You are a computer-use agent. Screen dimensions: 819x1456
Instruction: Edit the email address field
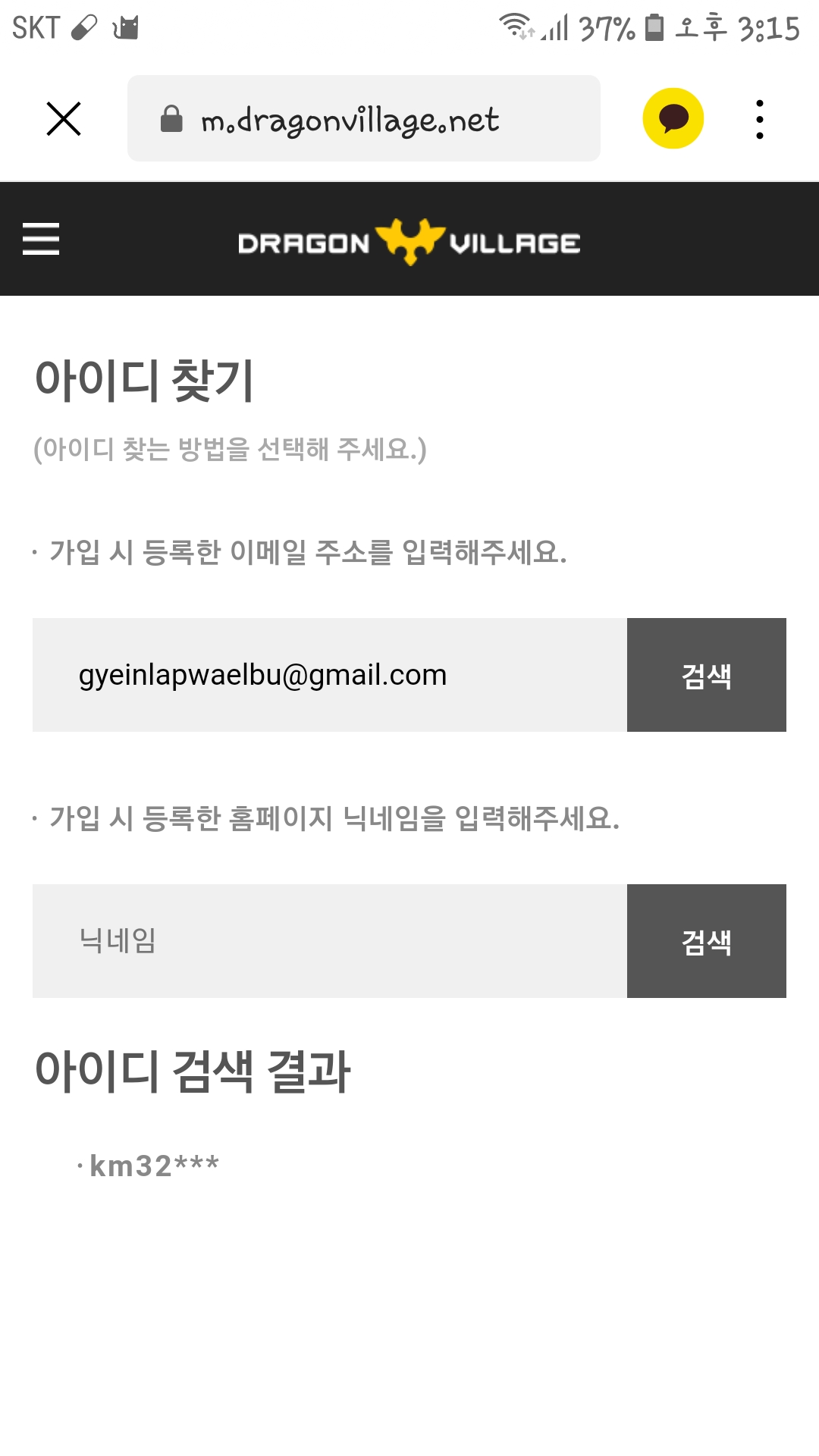click(329, 675)
